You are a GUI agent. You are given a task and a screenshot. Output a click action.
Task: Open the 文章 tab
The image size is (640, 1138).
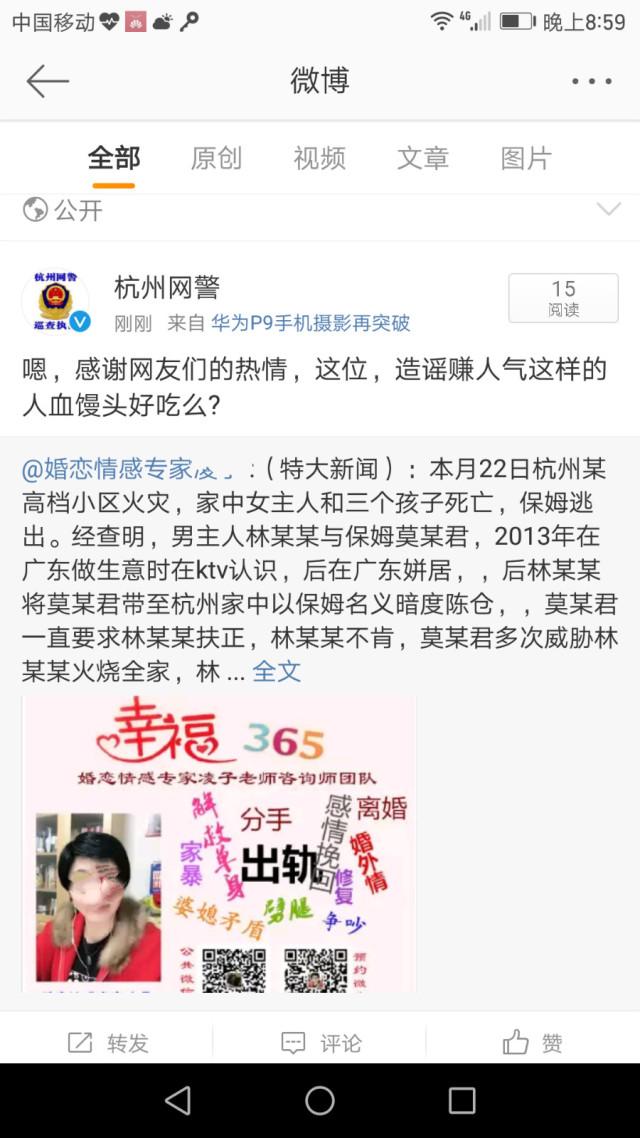click(x=423, y=158)
